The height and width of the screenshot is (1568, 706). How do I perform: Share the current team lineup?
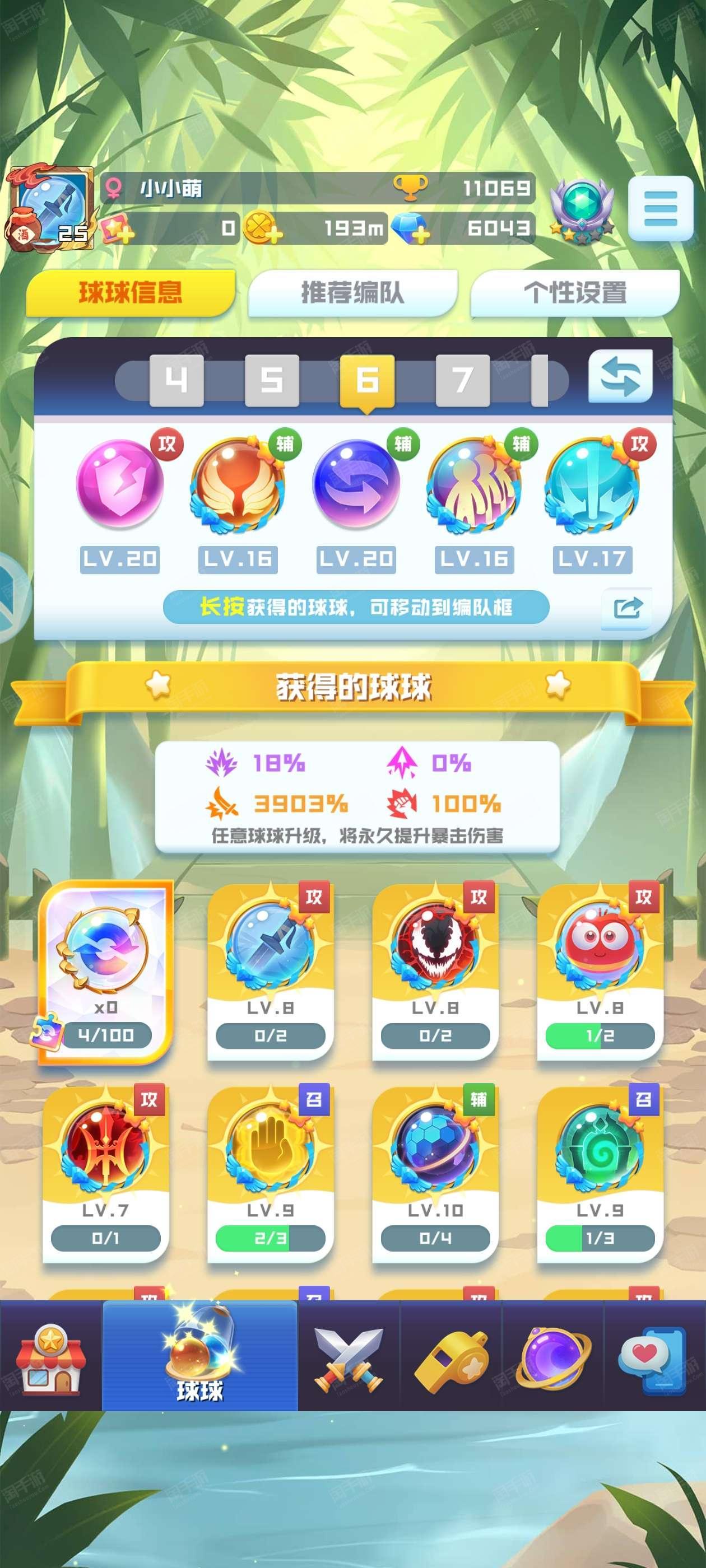627,608
